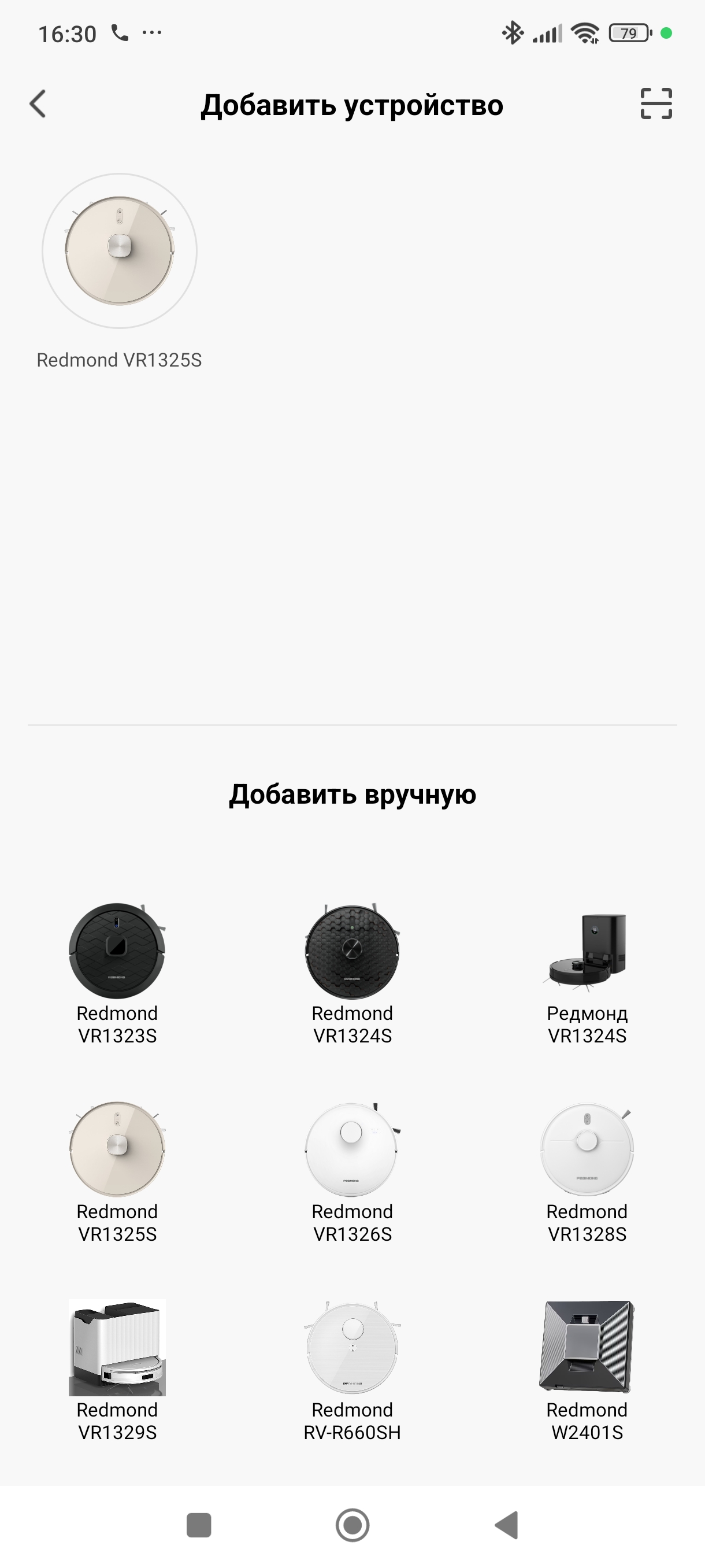Open recent apps from the navigation bar
The image size is (705, 1568).
click(x=199, y=1525)
